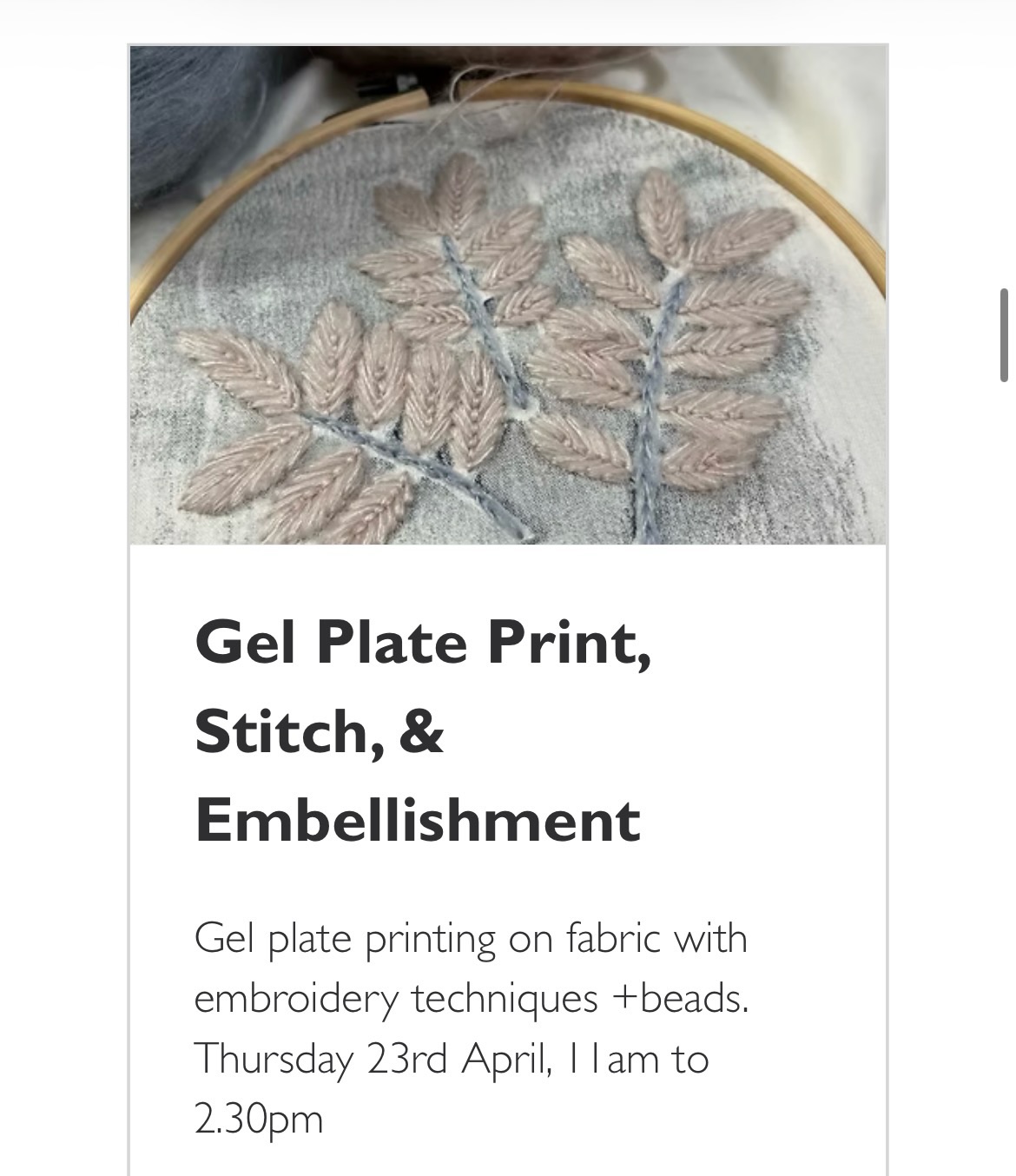Open the Gel Plate Print, Stitch & Embellishment card
Viewport: 1016px width, 1176px height.
[423, 730]
